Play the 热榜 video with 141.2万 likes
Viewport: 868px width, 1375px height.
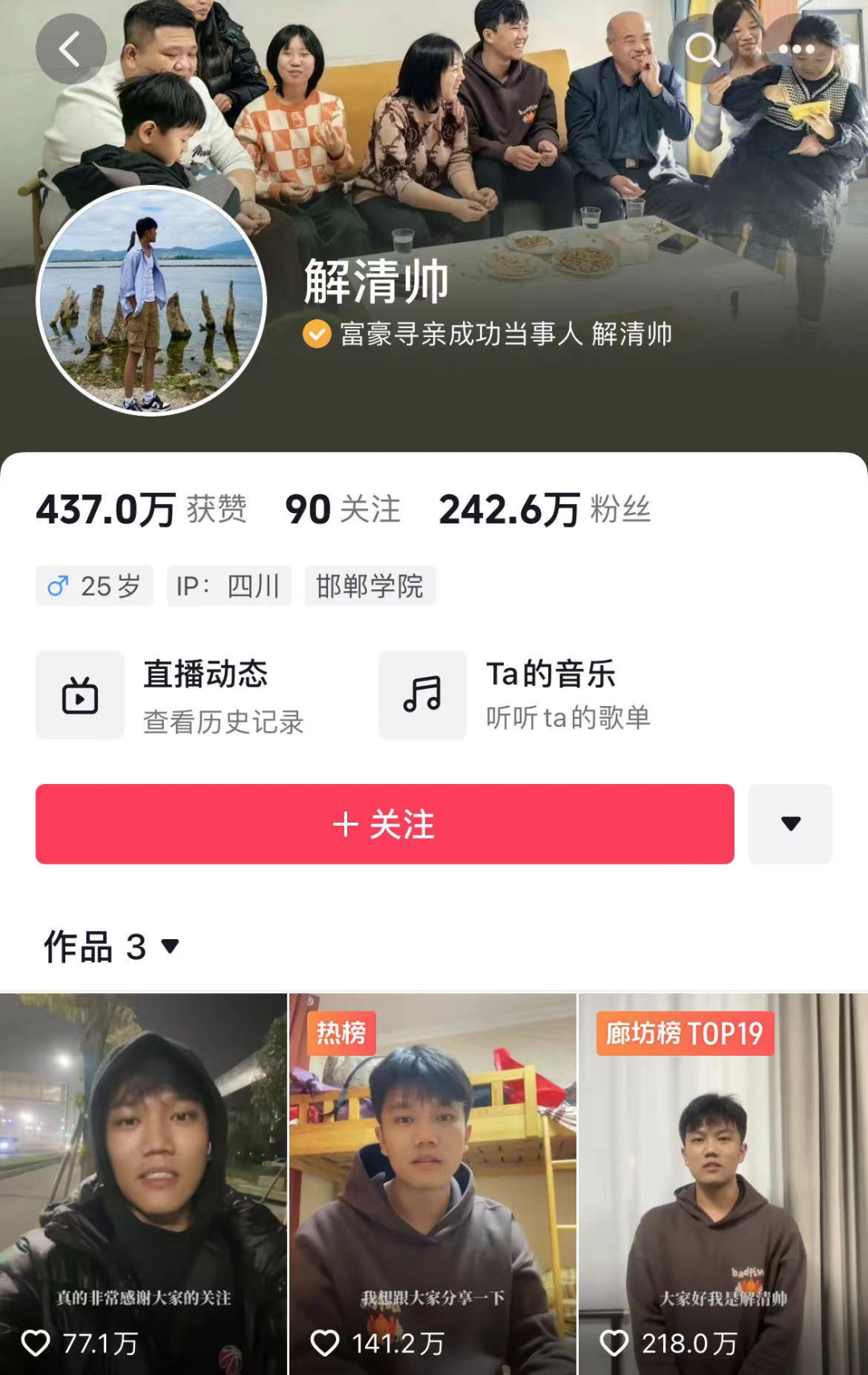click(432, 1182)
